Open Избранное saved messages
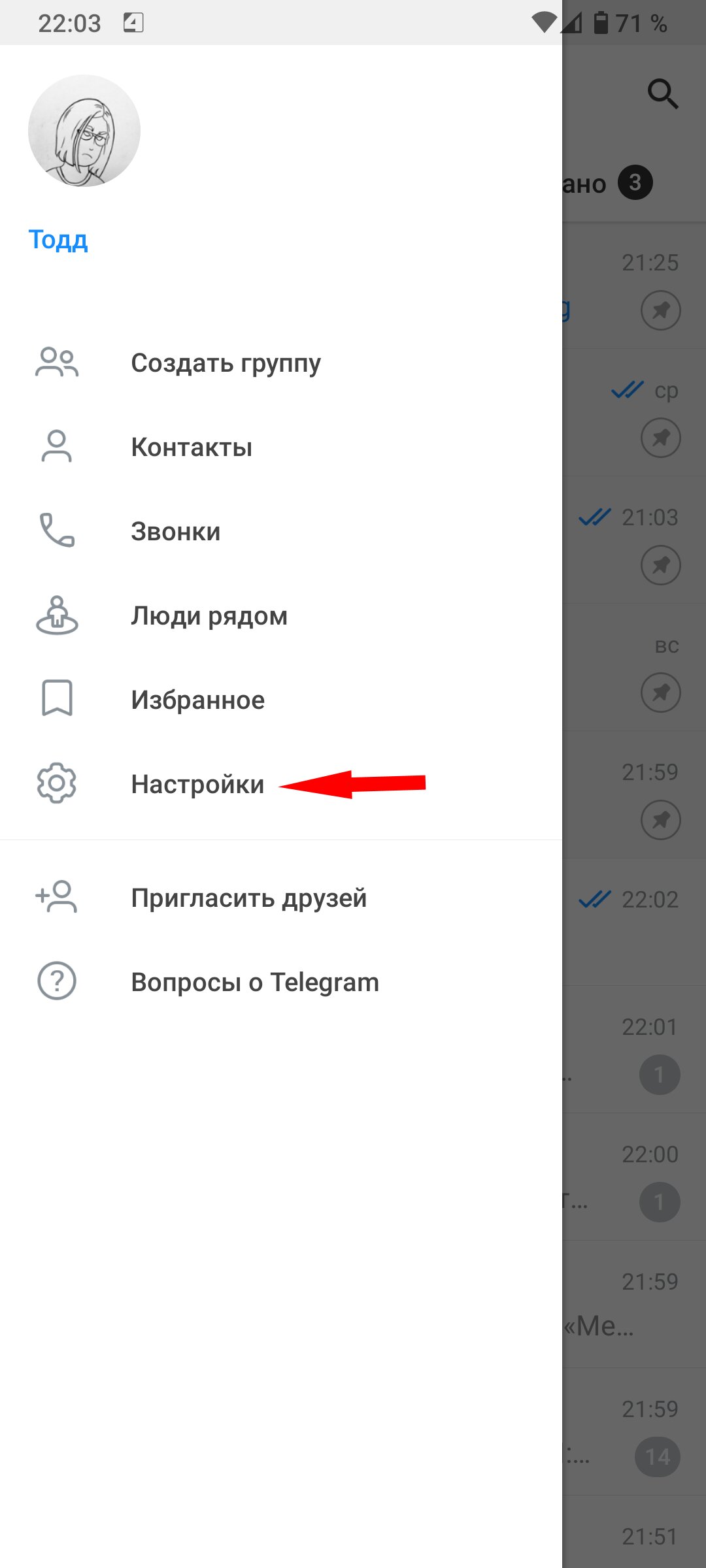 tap(281, 700)
